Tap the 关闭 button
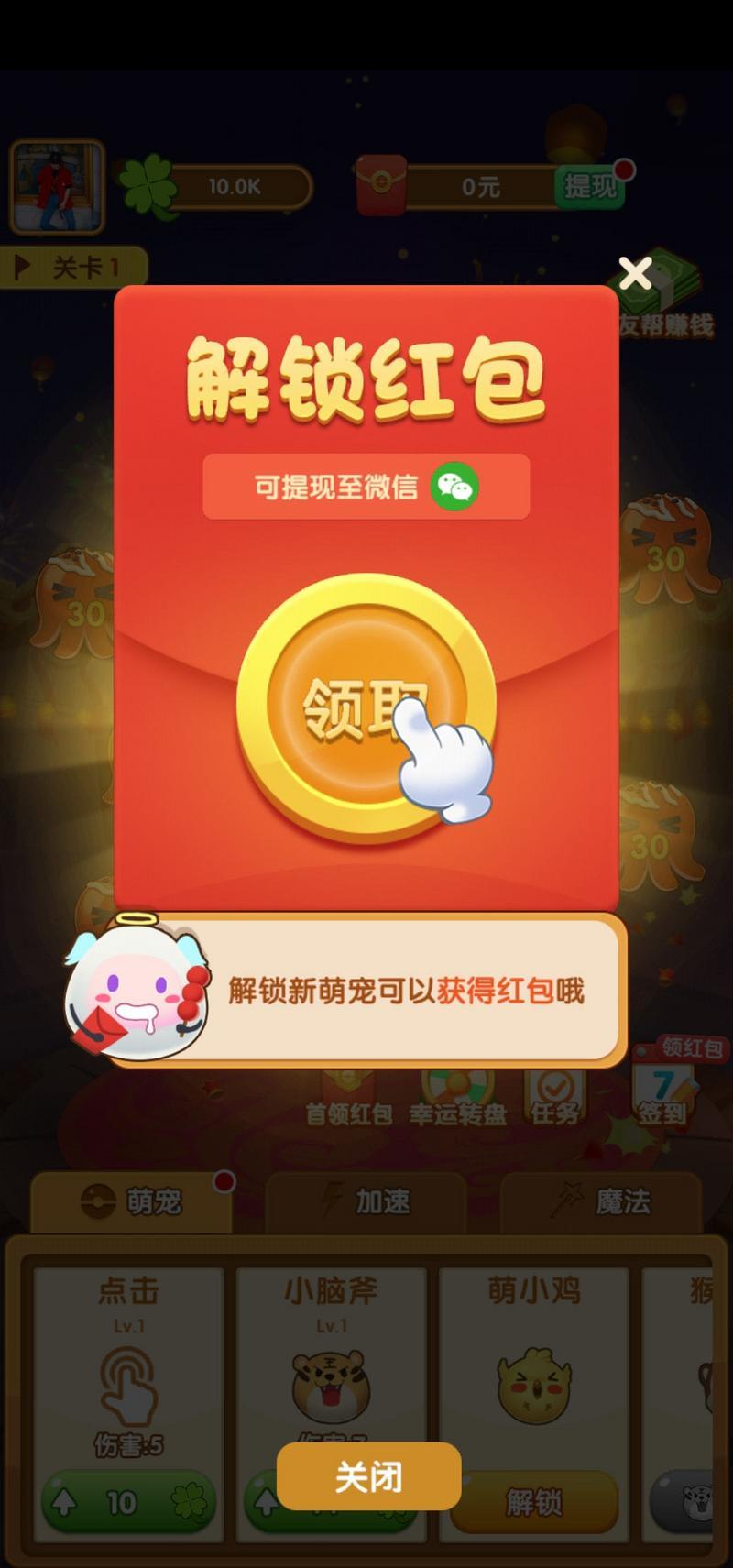The height and width of the screenshot is (1568, 733). (x=368, y=1476)
